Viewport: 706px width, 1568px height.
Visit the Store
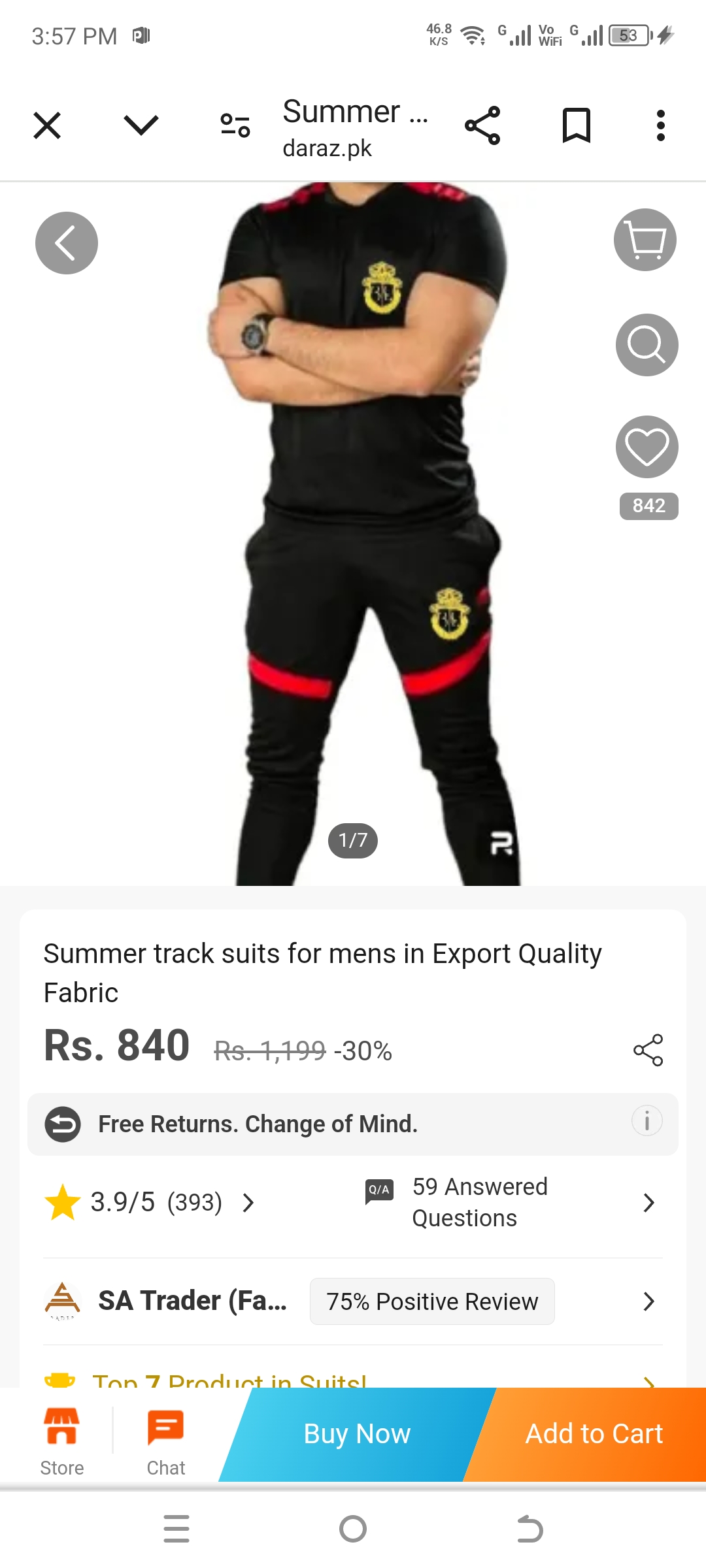(x=62, y=1442)
